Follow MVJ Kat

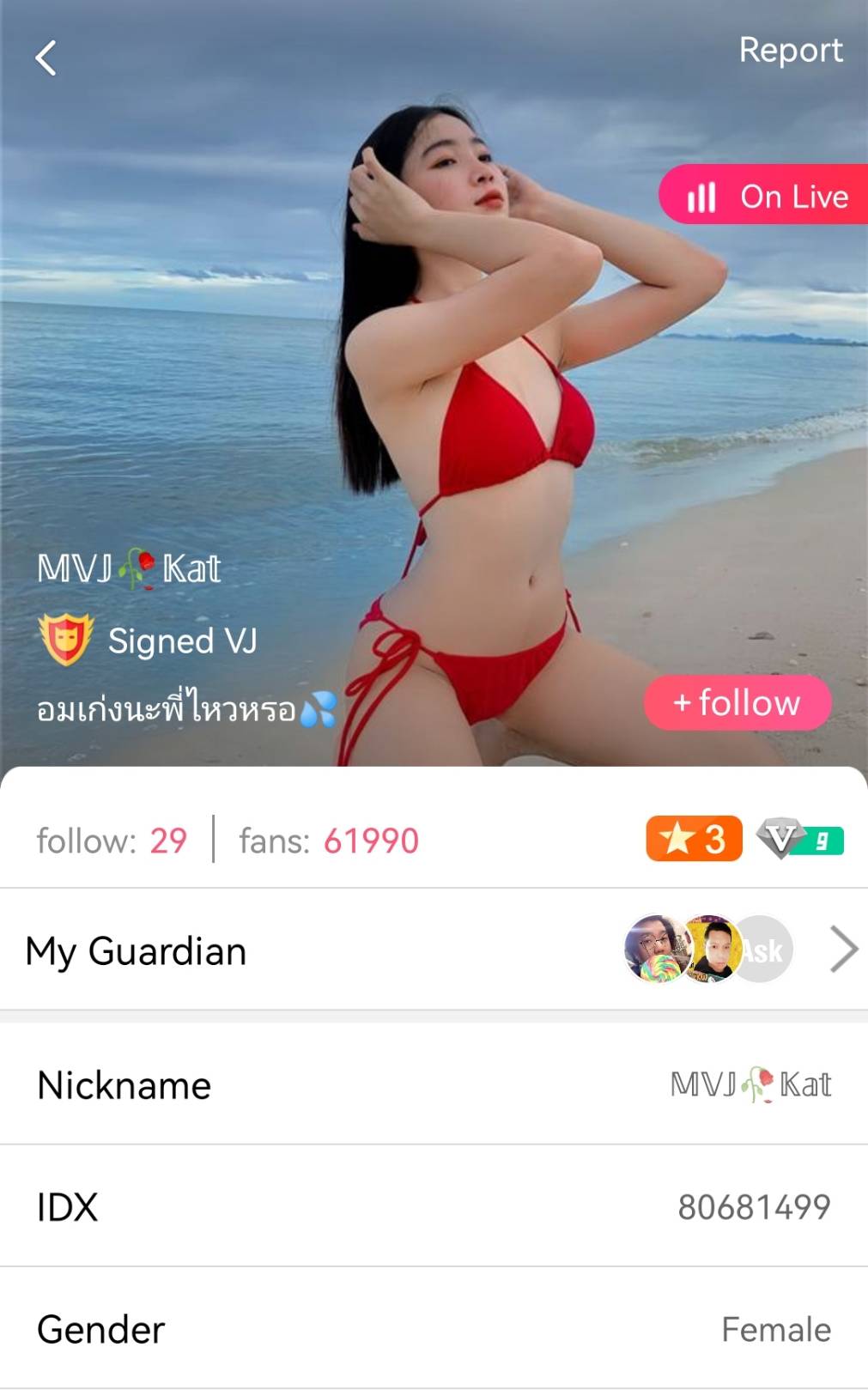pyautogui.click(x=737, y=702)
